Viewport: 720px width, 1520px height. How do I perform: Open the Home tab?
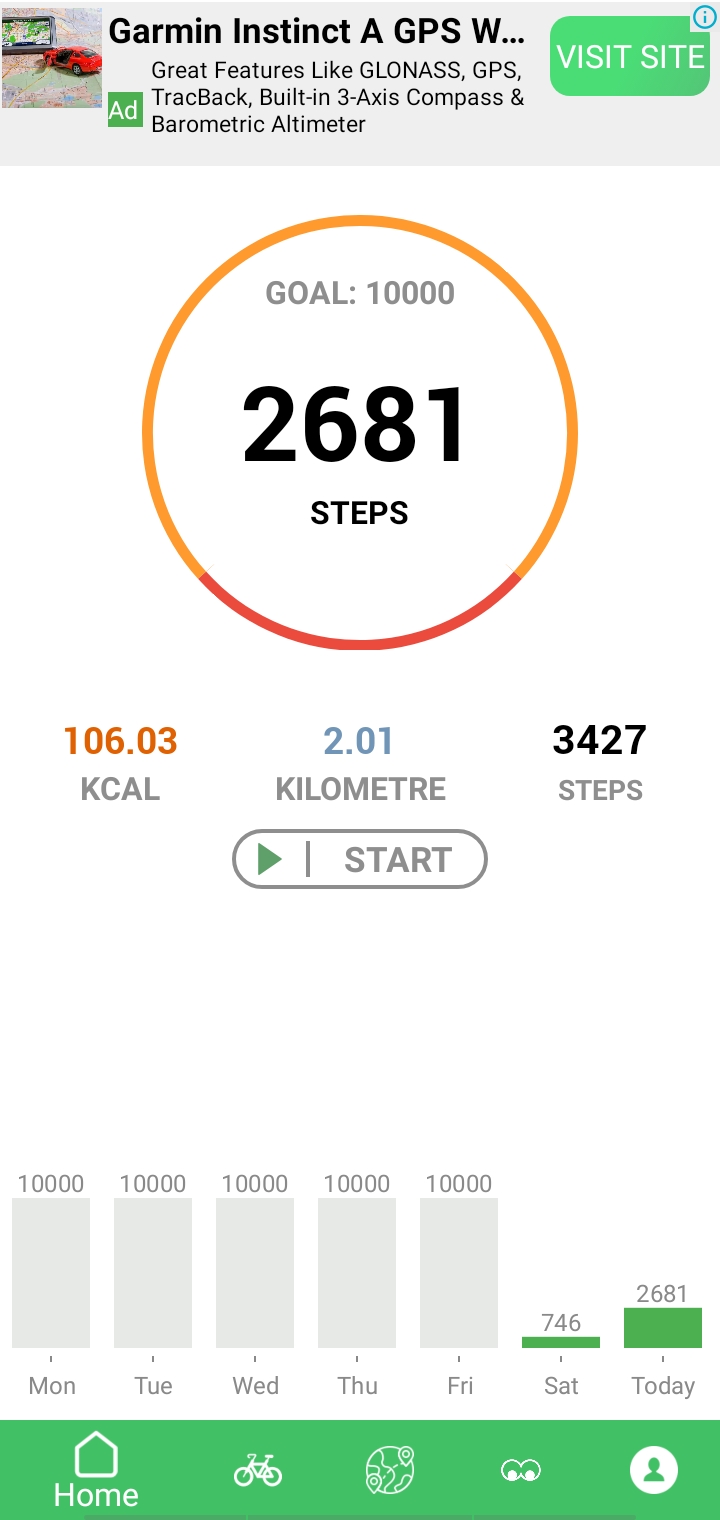click(x=96, y=1470)
